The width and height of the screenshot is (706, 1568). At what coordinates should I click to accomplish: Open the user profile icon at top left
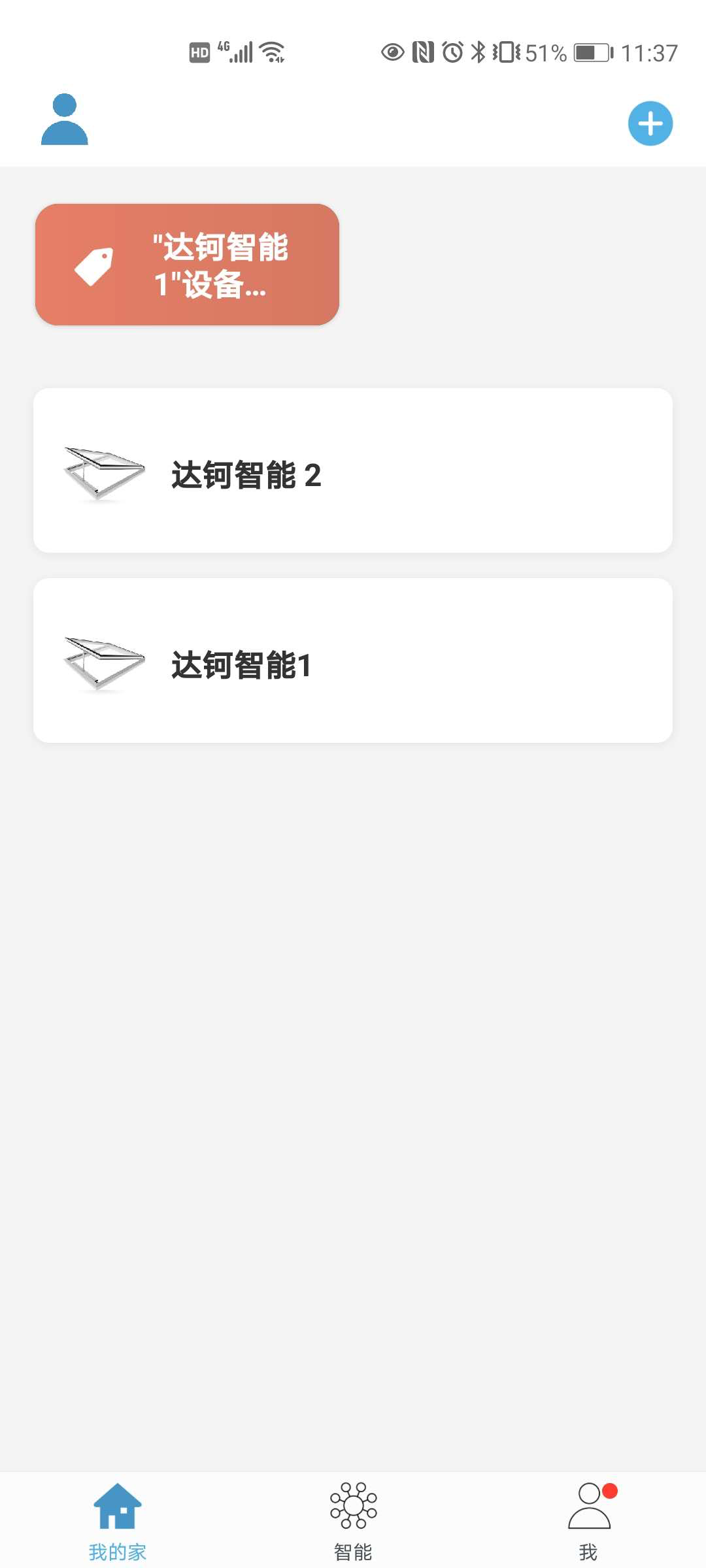pyautogui.click(x=63, y=121)
